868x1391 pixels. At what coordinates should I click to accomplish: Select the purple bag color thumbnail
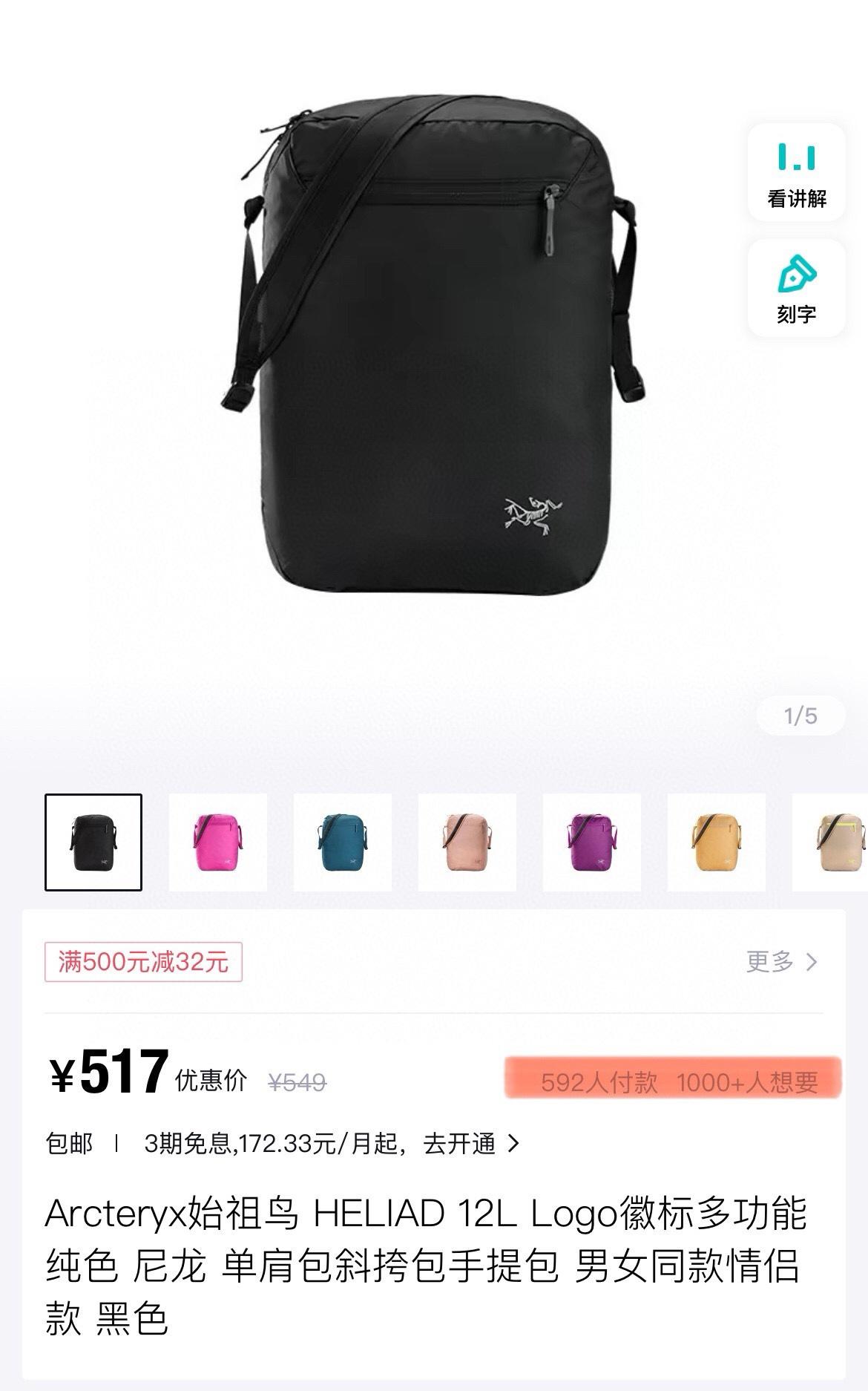(591, 842)
